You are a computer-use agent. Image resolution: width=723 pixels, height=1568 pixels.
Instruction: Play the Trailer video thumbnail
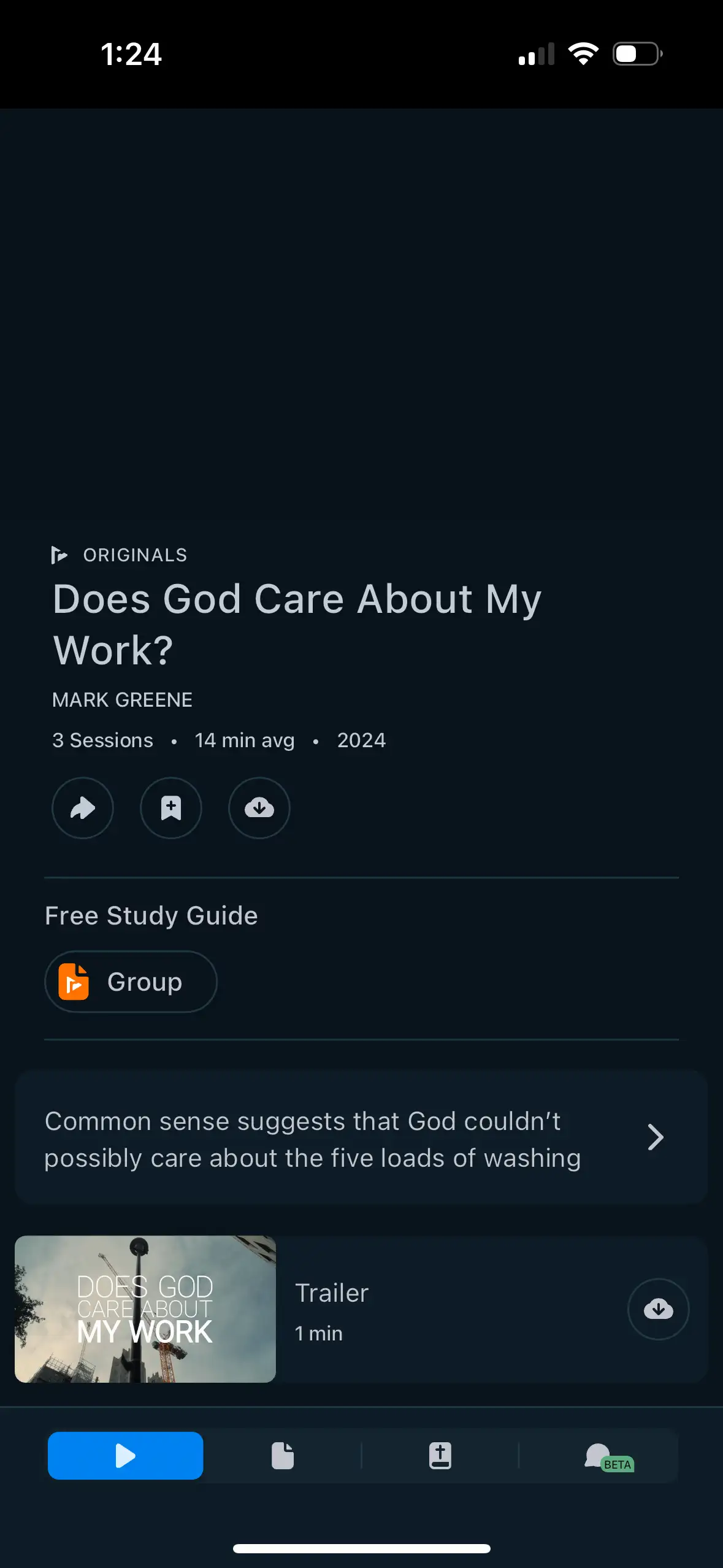tap(145, 1309)
